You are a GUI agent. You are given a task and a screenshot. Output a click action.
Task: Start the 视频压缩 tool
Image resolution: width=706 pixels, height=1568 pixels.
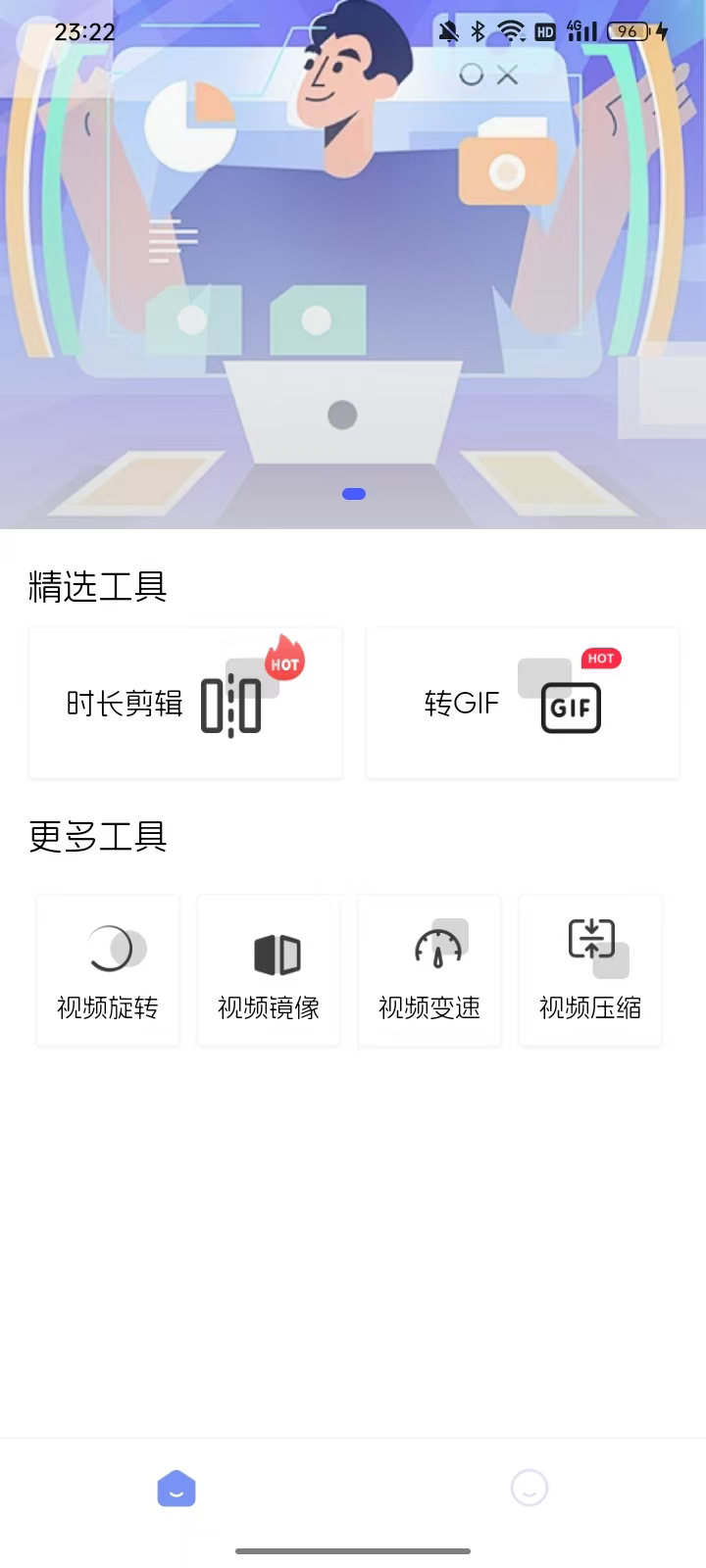point(590,970)
